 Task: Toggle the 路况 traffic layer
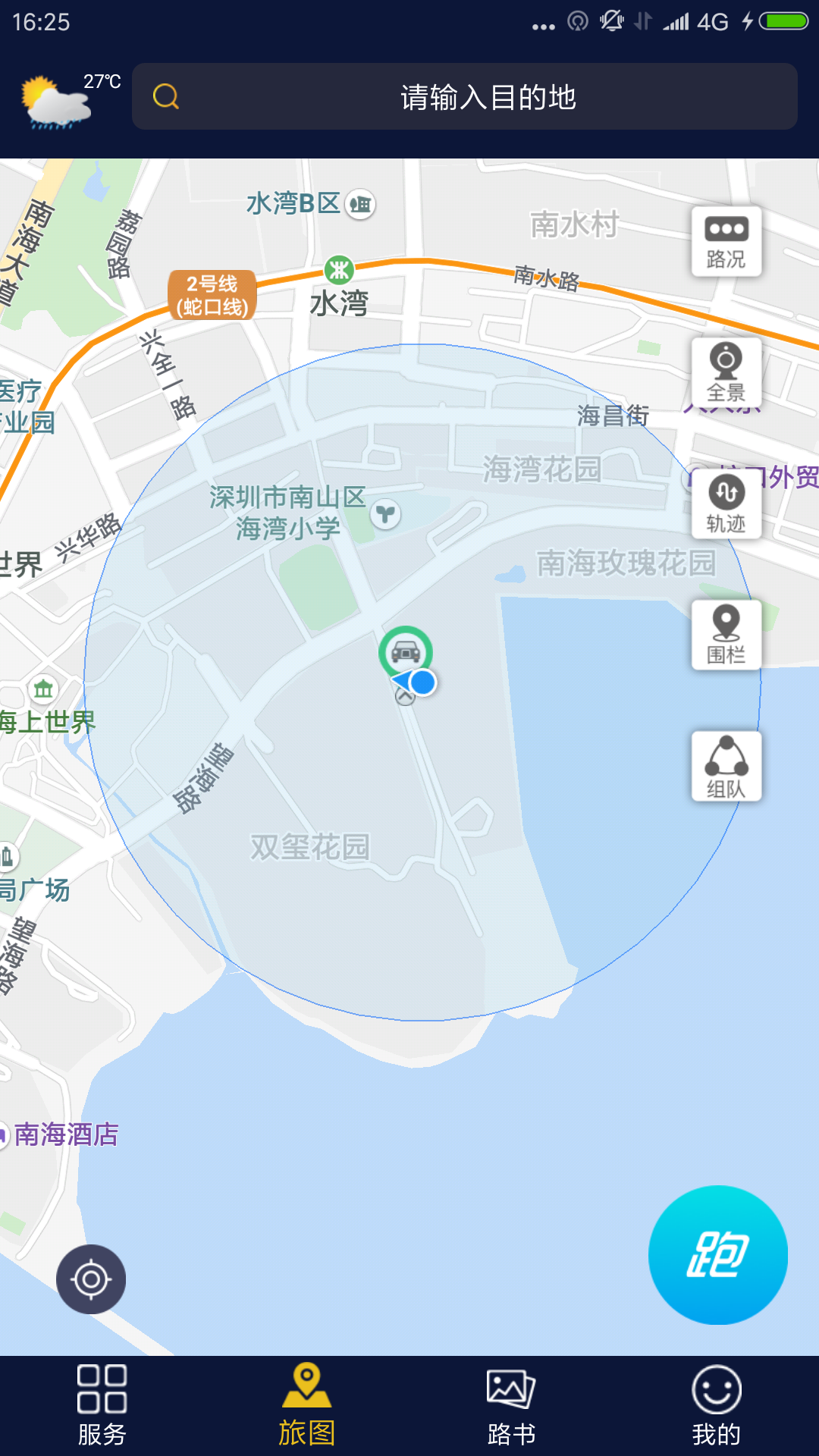point(726,241)
